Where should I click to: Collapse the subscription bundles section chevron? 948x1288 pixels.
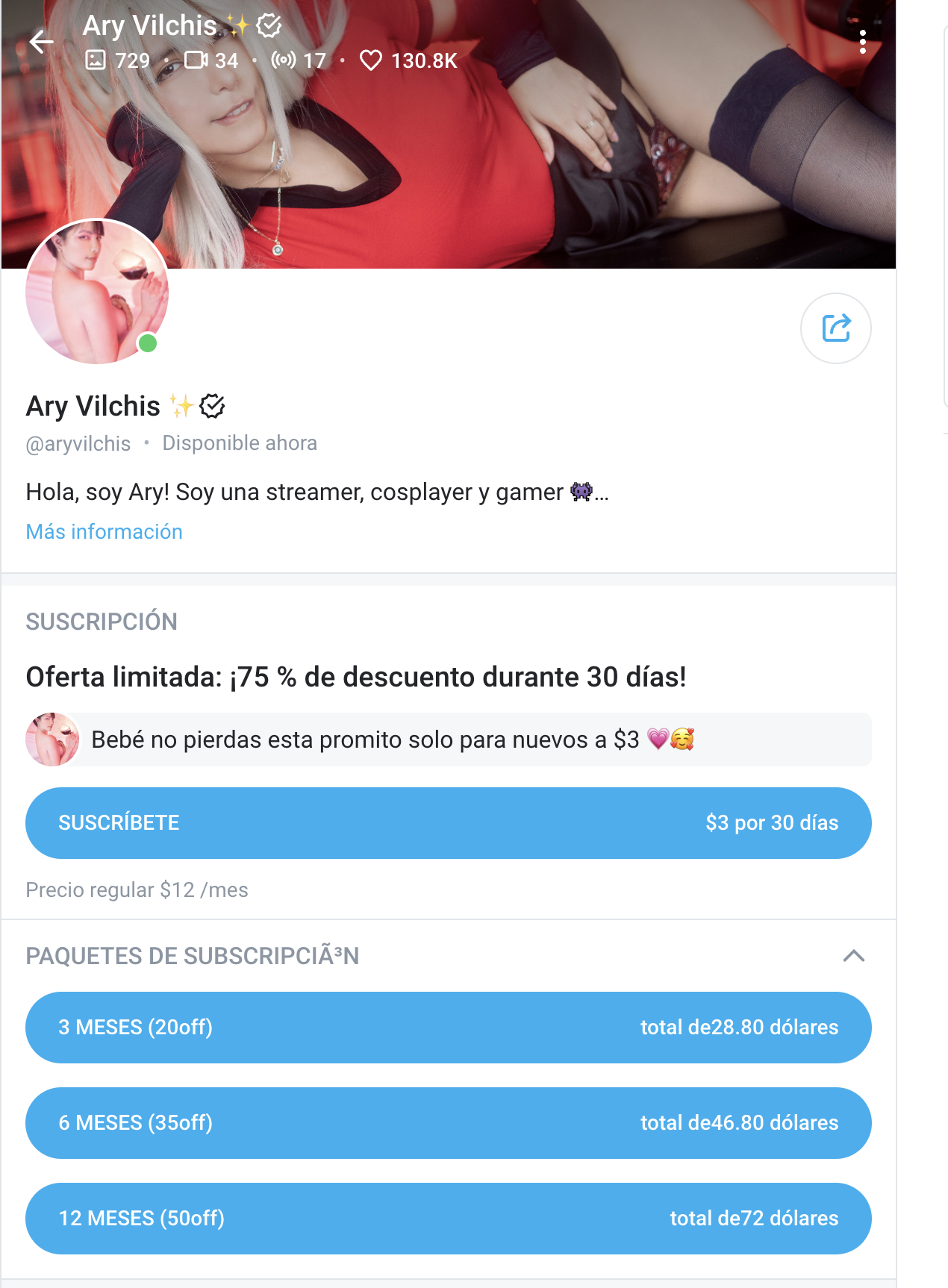tap(852, 956)
